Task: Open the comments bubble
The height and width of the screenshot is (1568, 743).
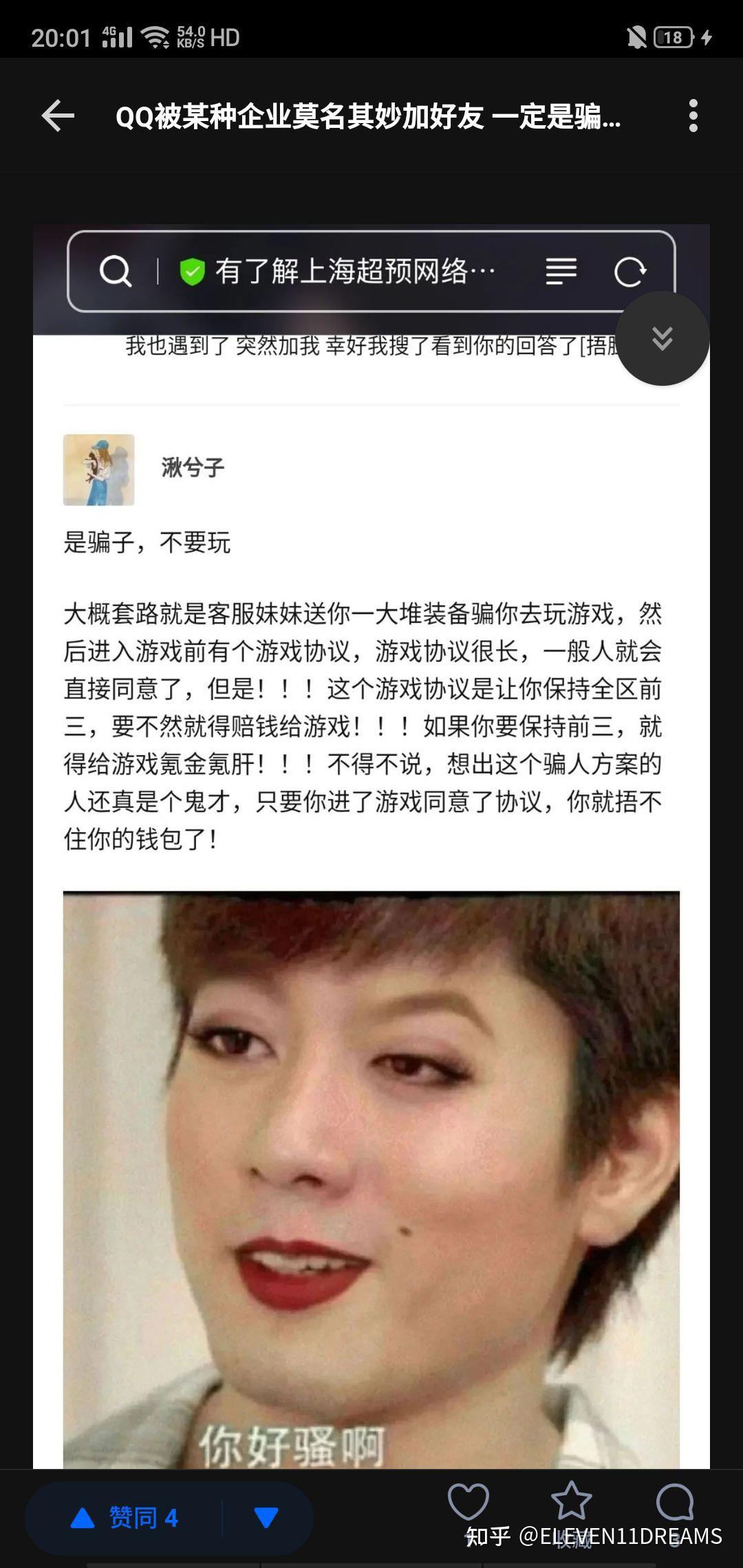Action: pyautogui.click(x=675, y=1503)
